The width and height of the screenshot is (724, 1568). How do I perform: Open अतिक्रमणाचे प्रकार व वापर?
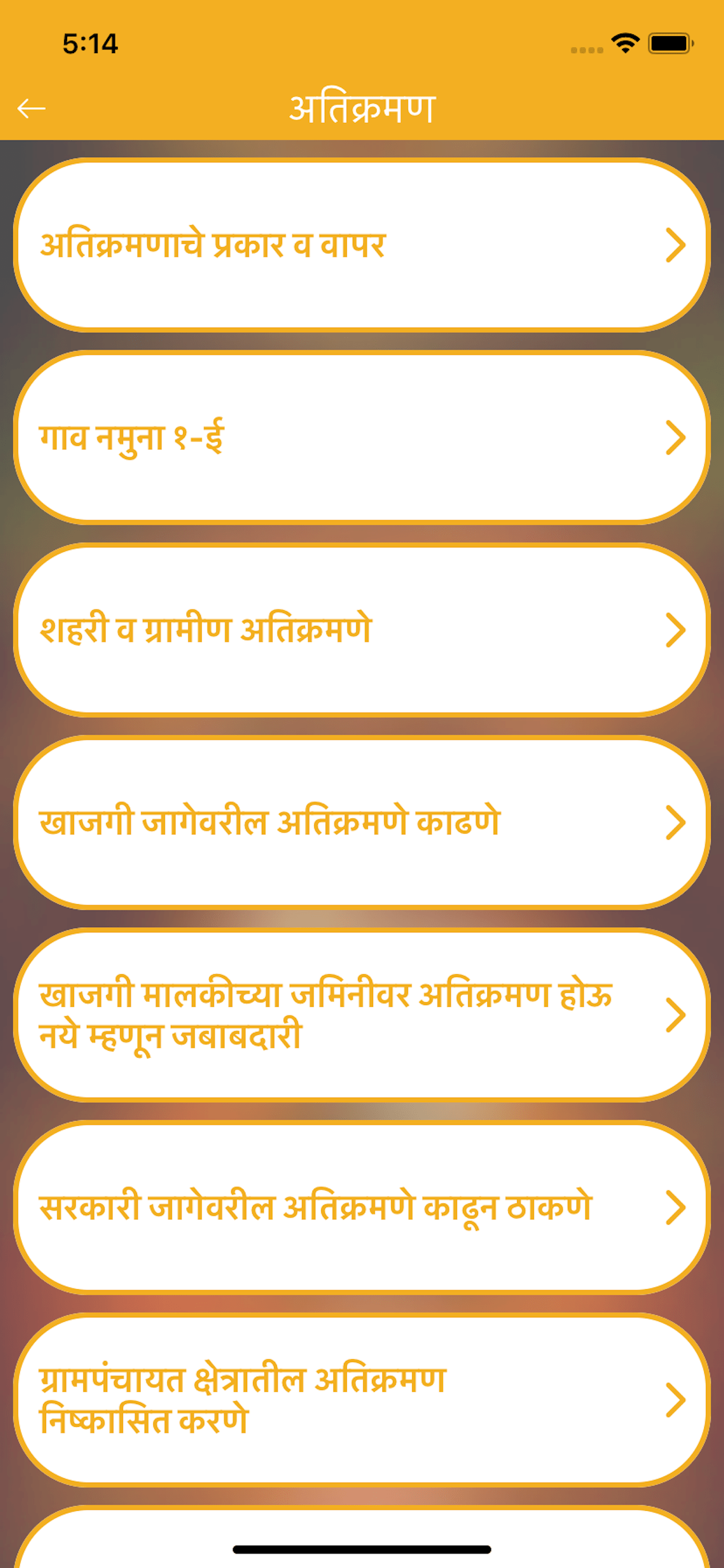point(362,246)
